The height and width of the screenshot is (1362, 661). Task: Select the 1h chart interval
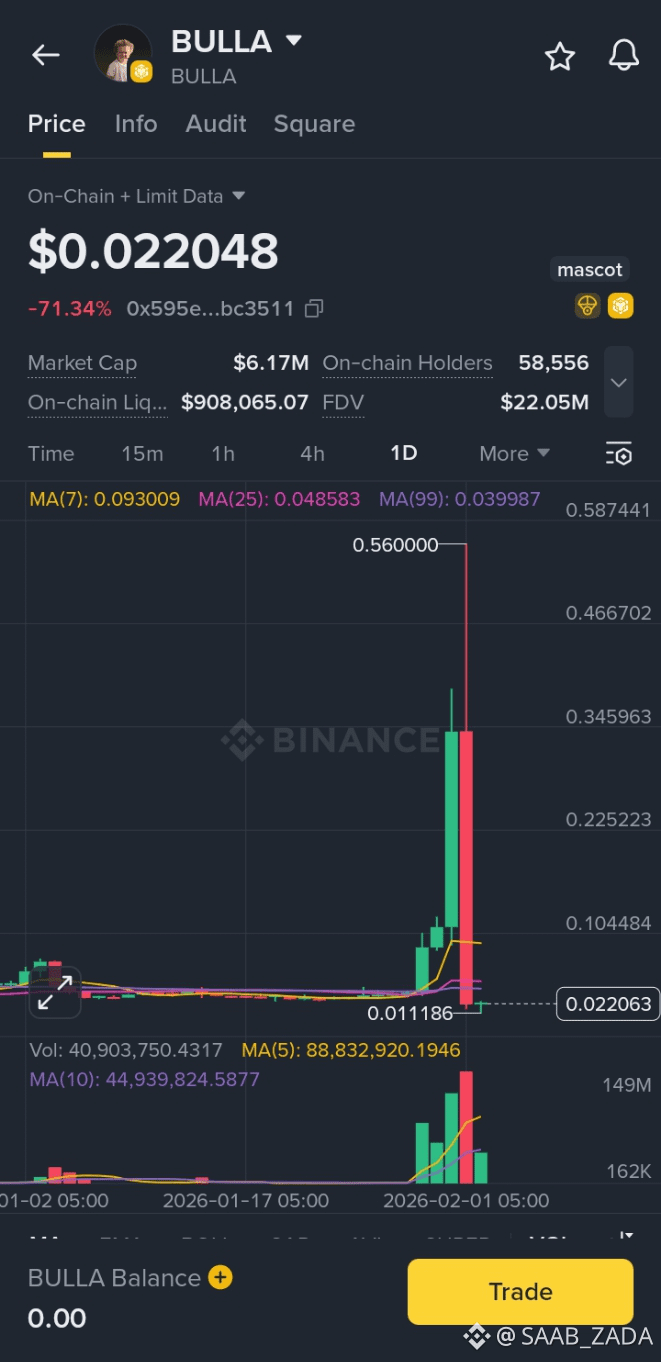point(223,454)
